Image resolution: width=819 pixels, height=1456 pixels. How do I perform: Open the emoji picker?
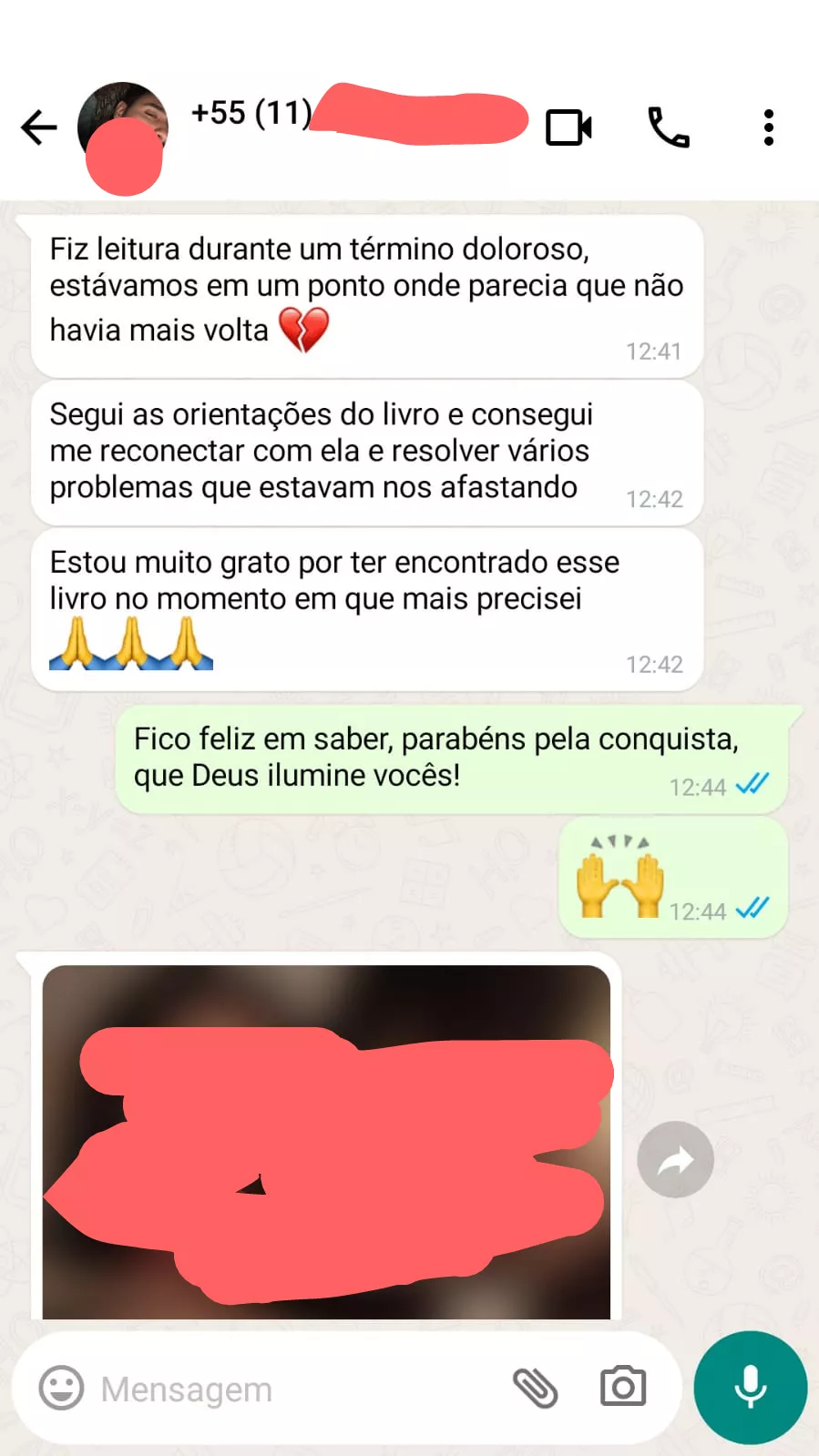point(61,1389)
